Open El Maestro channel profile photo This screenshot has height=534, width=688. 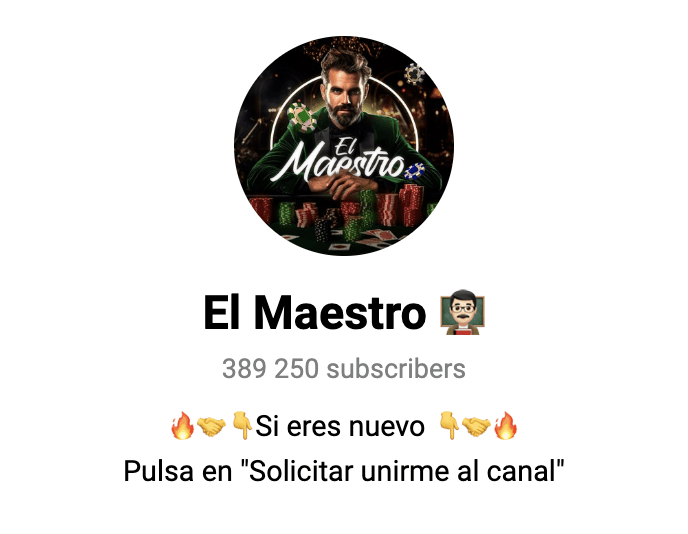tap(343, 146)
